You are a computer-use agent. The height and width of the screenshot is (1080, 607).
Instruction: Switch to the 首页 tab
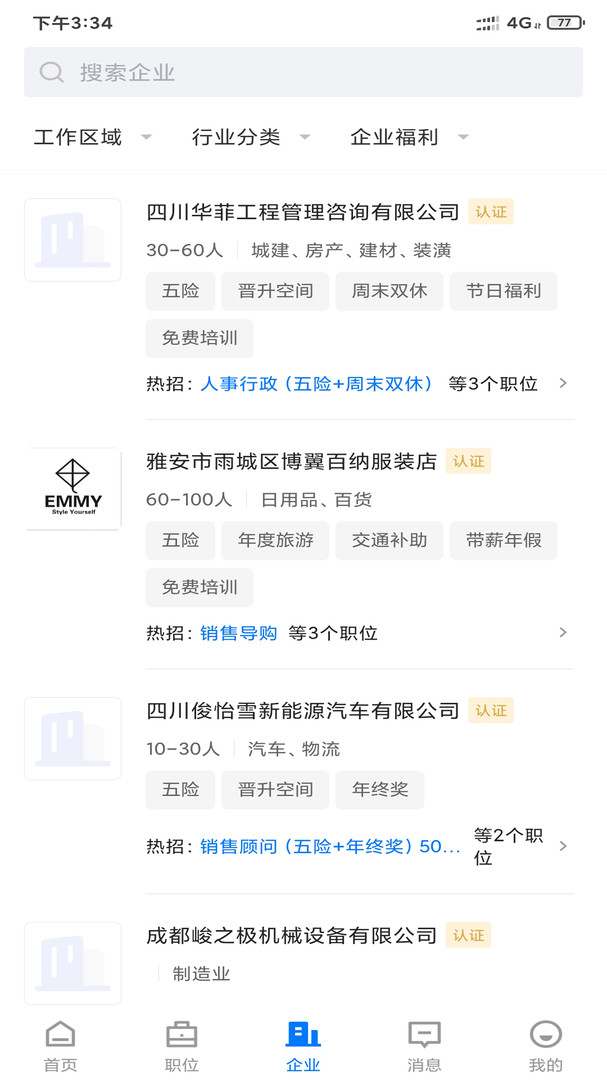coord(60,1045)
